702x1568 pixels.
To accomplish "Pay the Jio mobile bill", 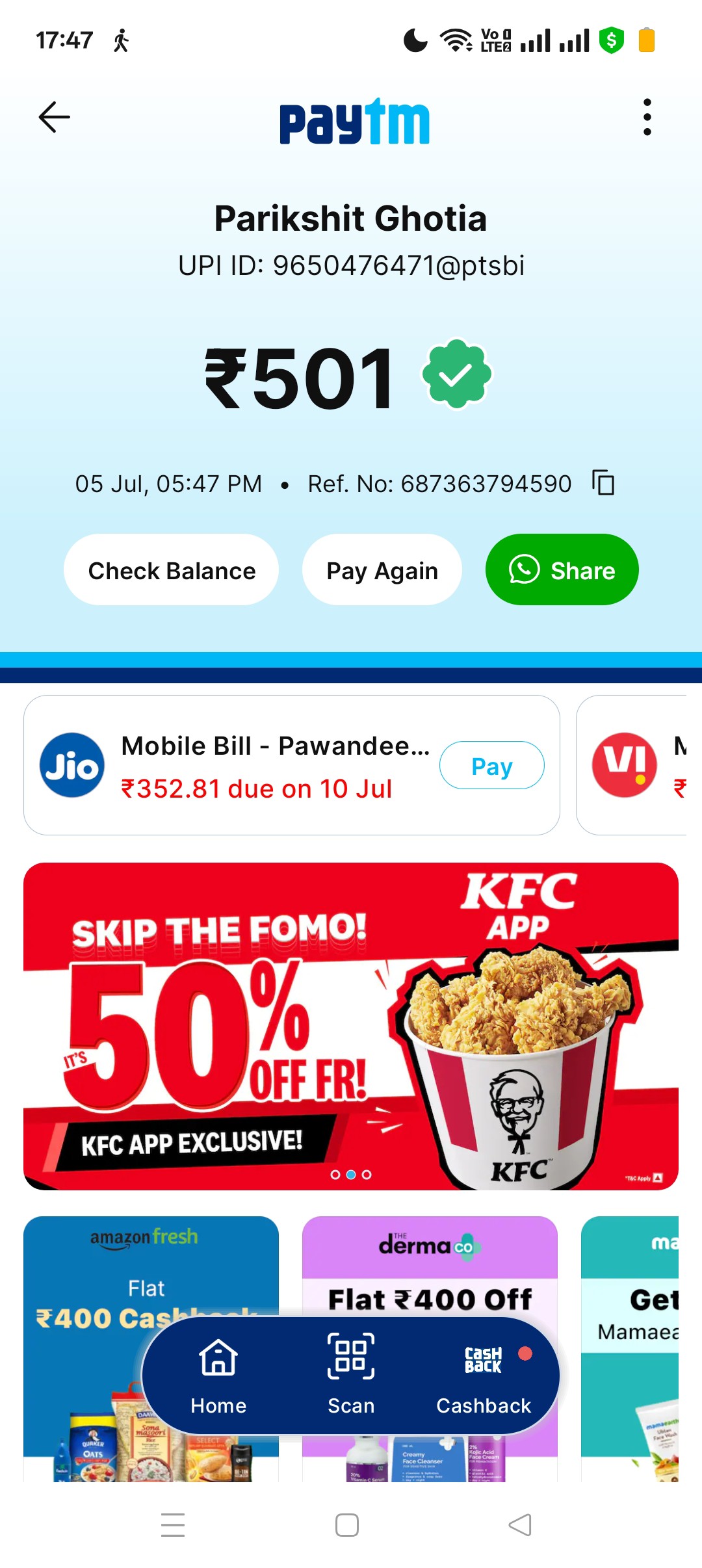I will 492,765.
